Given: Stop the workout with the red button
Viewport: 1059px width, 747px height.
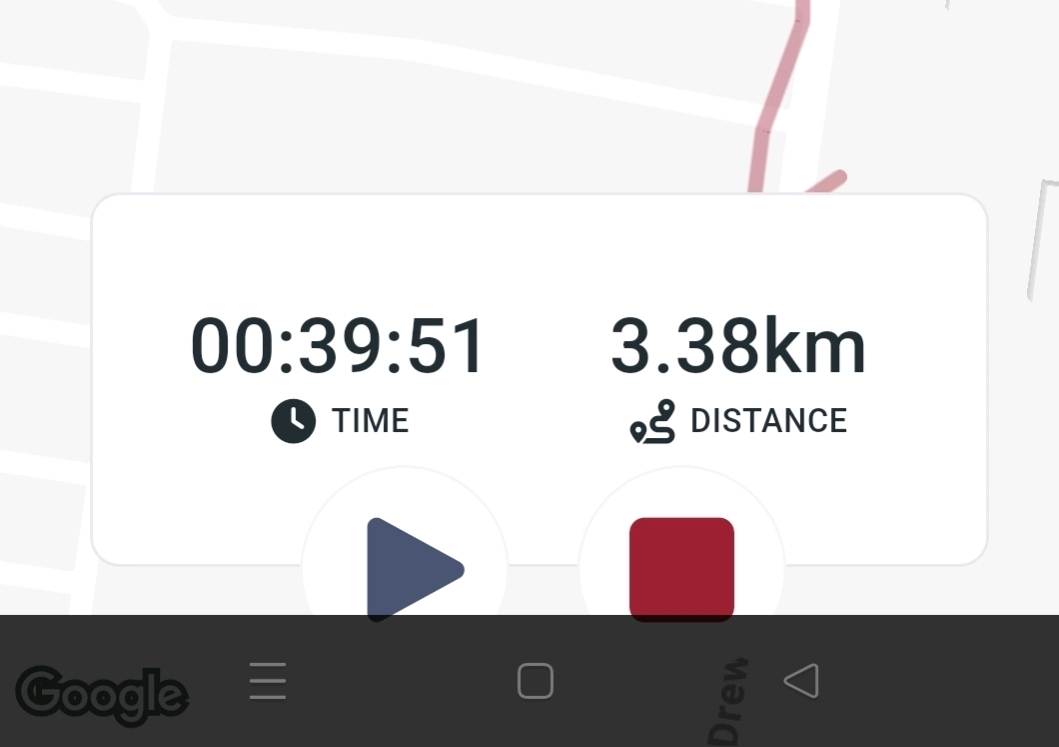Looking at the screenshot, I should [682, 566].
